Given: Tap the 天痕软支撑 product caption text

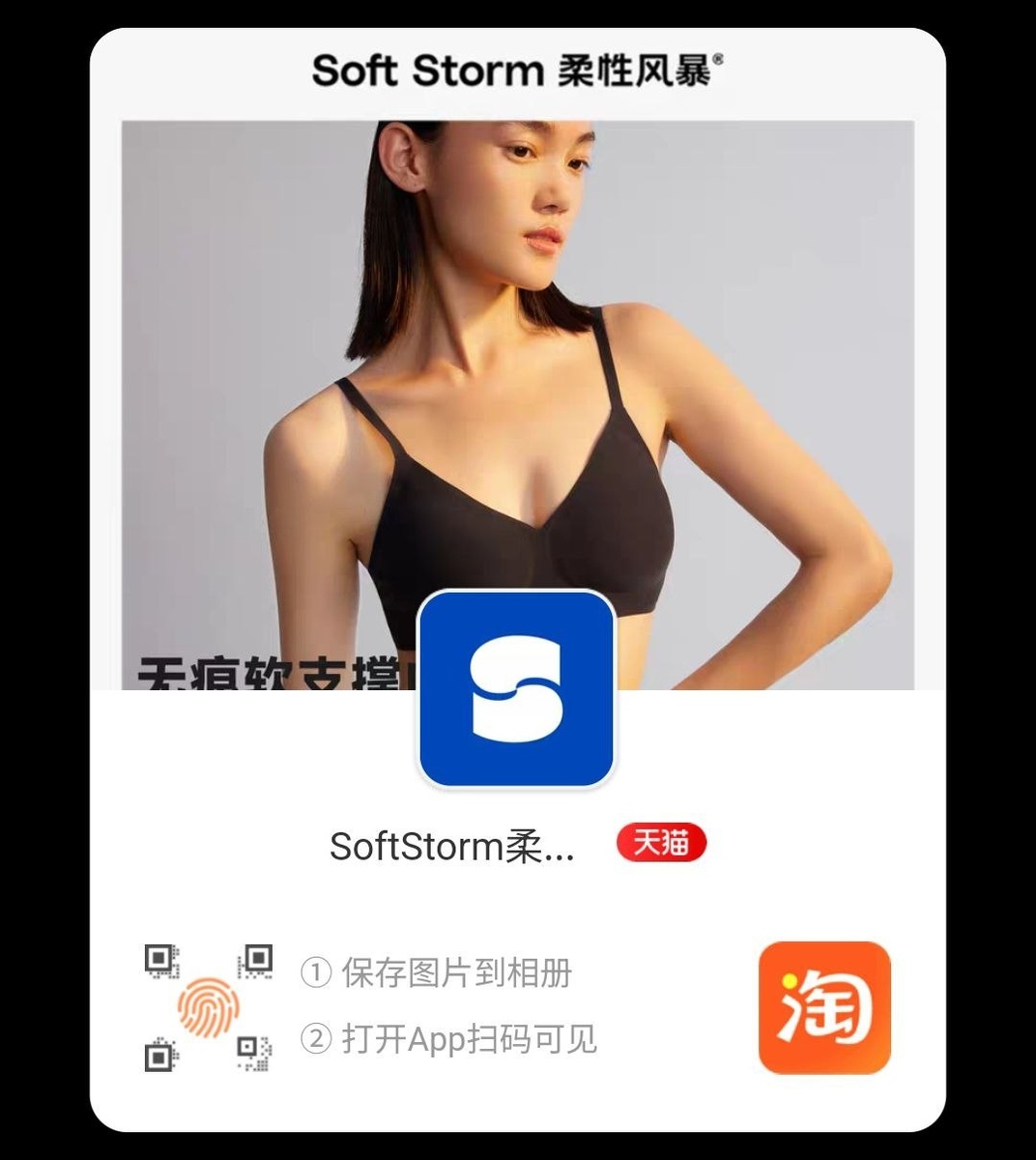Looking at the screenshot, I should coord(271,667).
